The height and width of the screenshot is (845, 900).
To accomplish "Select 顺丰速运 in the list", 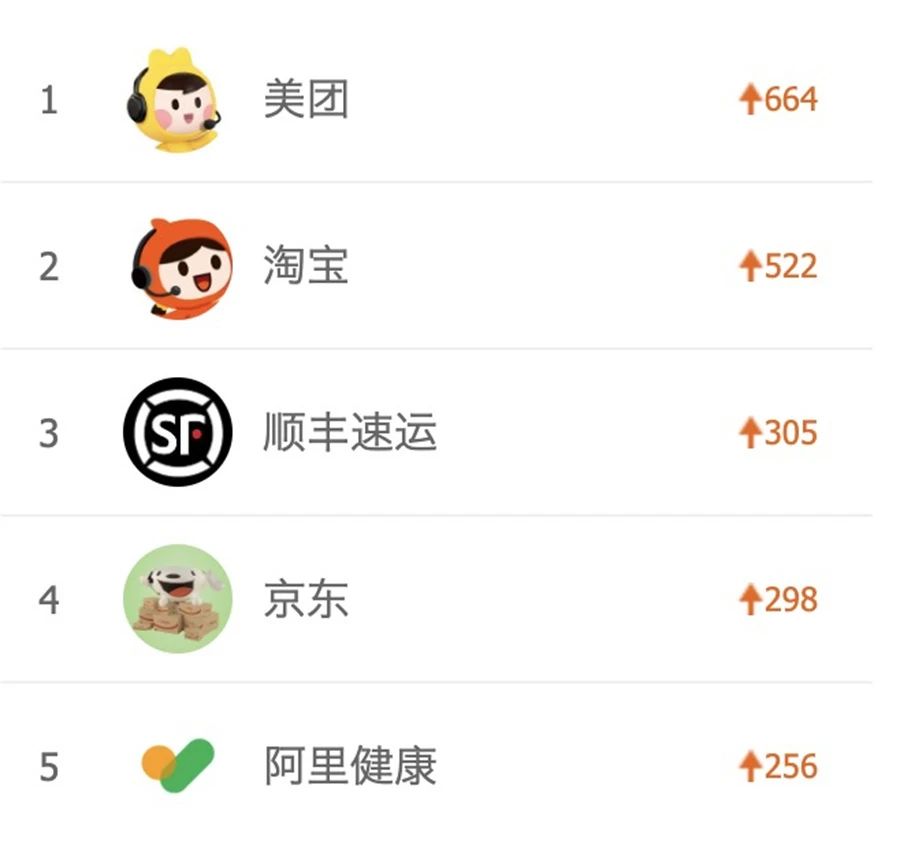I will (350, 433).
